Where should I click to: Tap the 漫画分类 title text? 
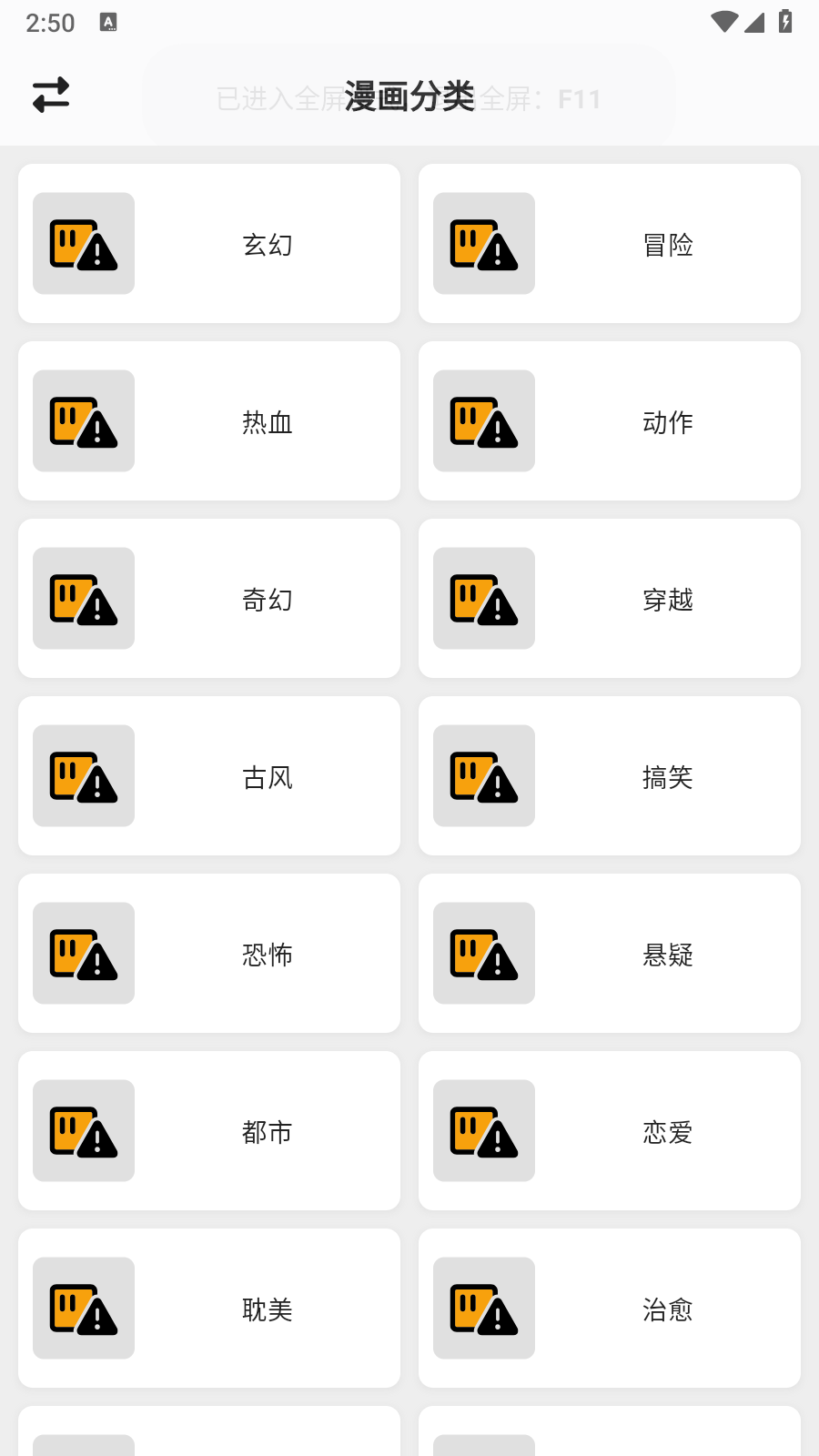tap(409, 95)
